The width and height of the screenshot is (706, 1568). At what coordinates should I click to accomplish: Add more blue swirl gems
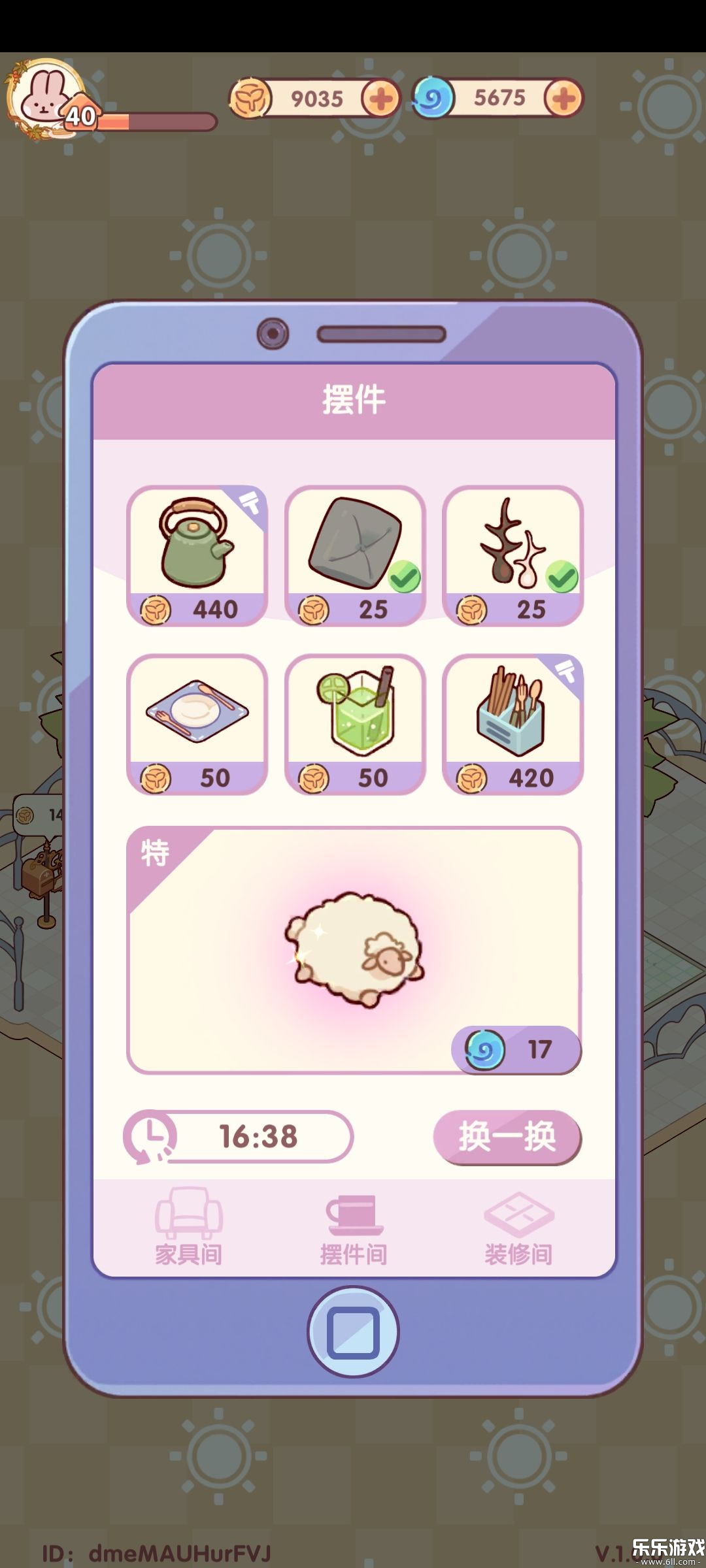click(x=563, y=99)
